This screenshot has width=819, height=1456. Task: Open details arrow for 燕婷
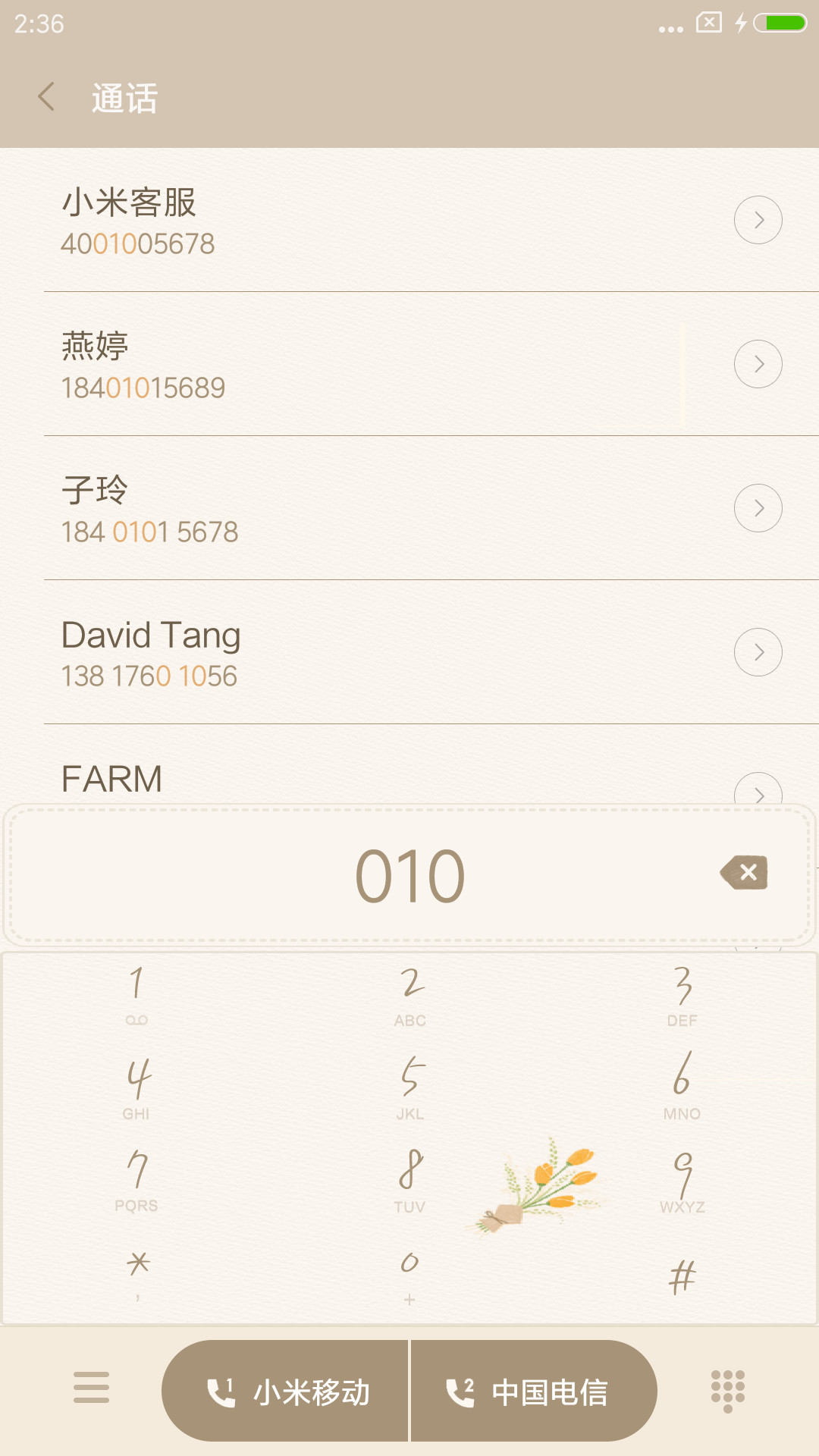click(758, 364)
